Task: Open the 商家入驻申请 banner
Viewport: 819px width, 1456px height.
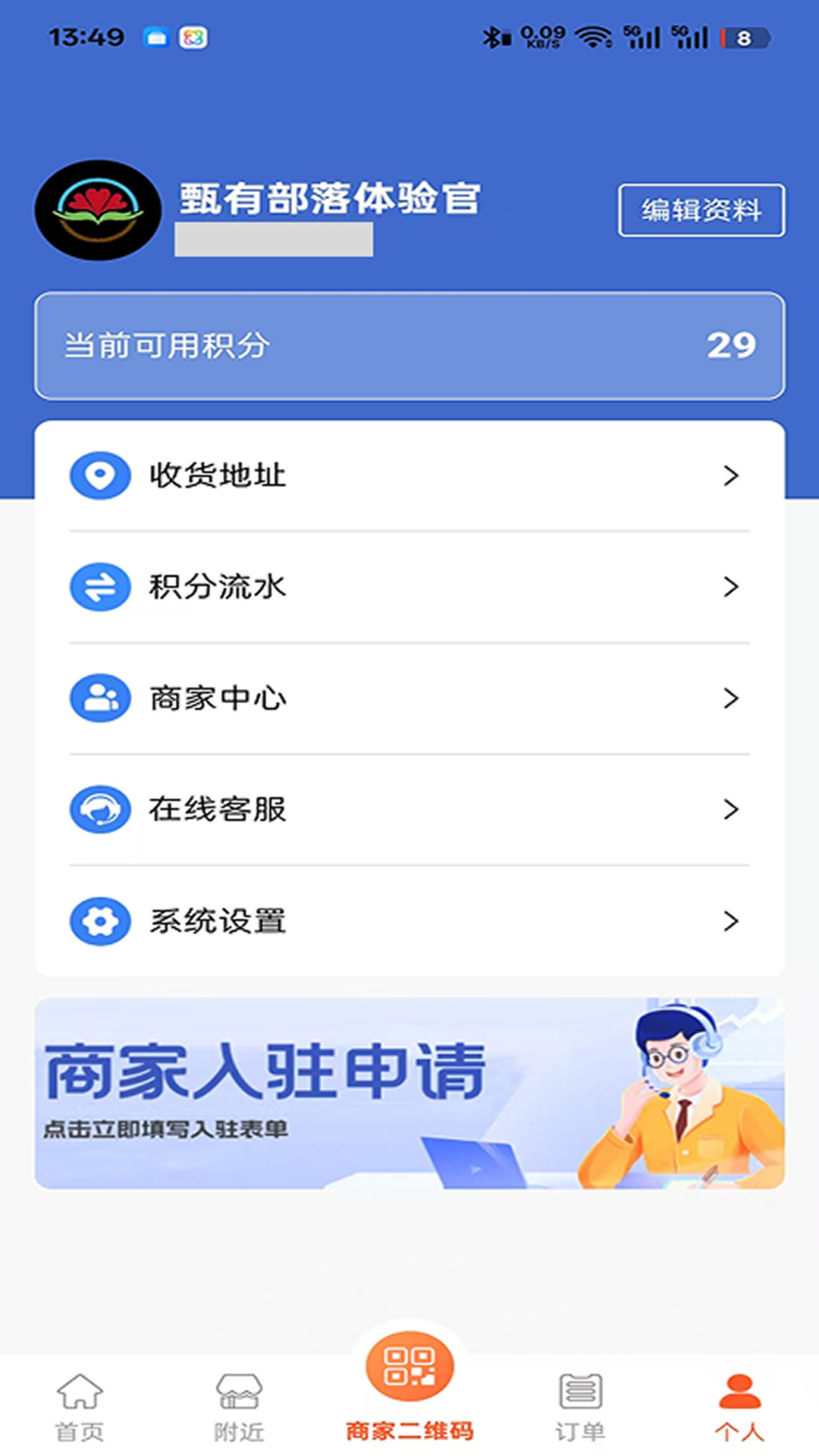Action: (409, 1093)
